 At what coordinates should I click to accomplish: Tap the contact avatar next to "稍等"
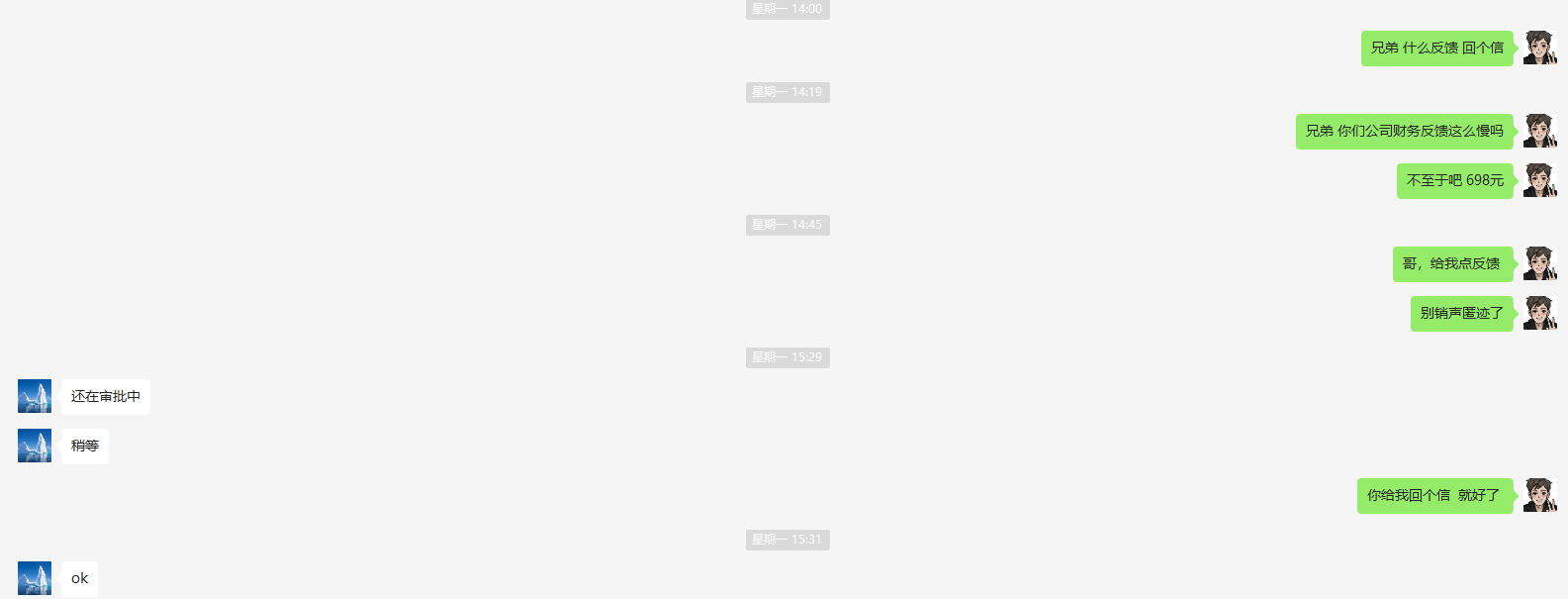pos(35,446)
